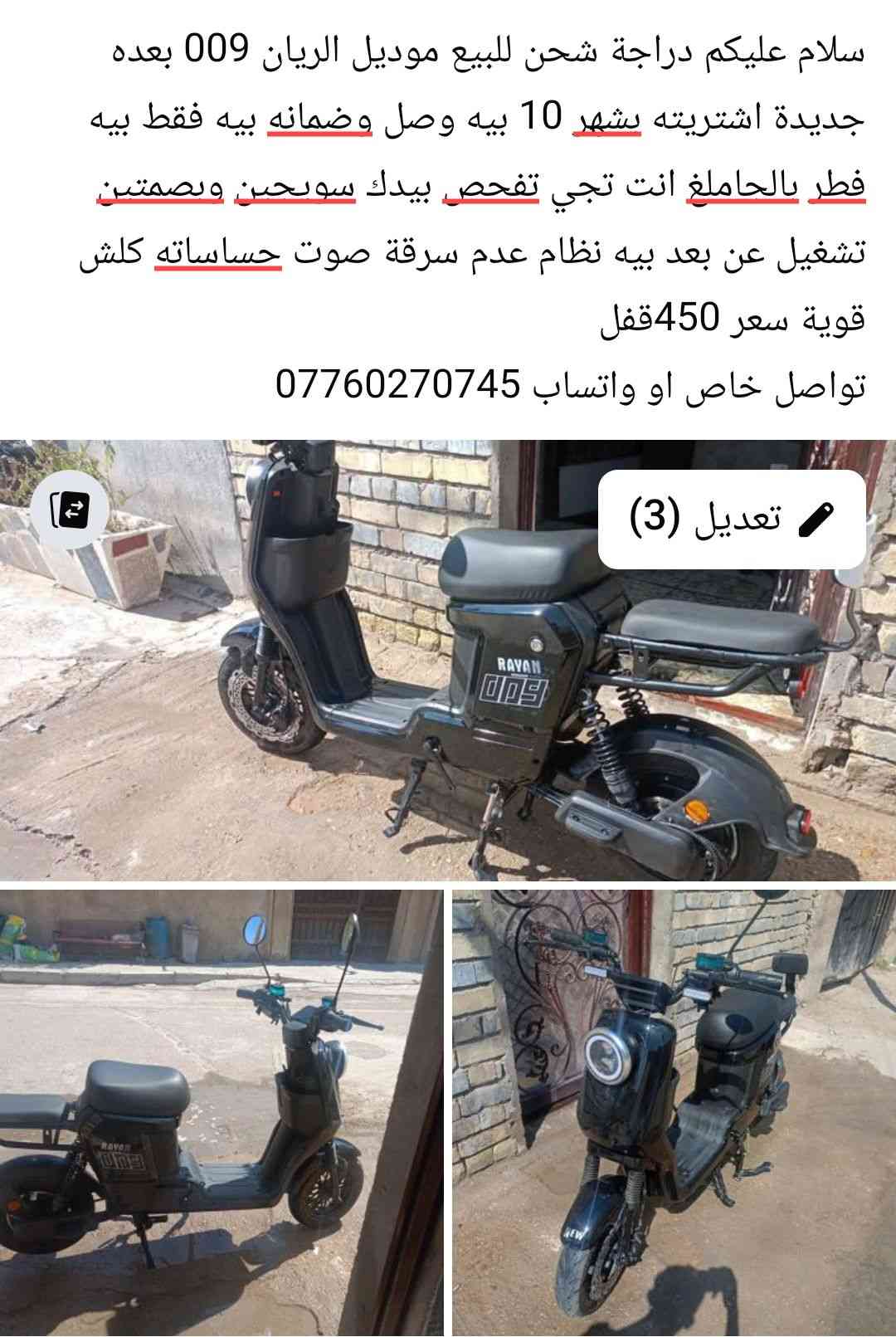Open the scooter front headlight photo
This screenshot has width=896, height=1337.
674,1112
